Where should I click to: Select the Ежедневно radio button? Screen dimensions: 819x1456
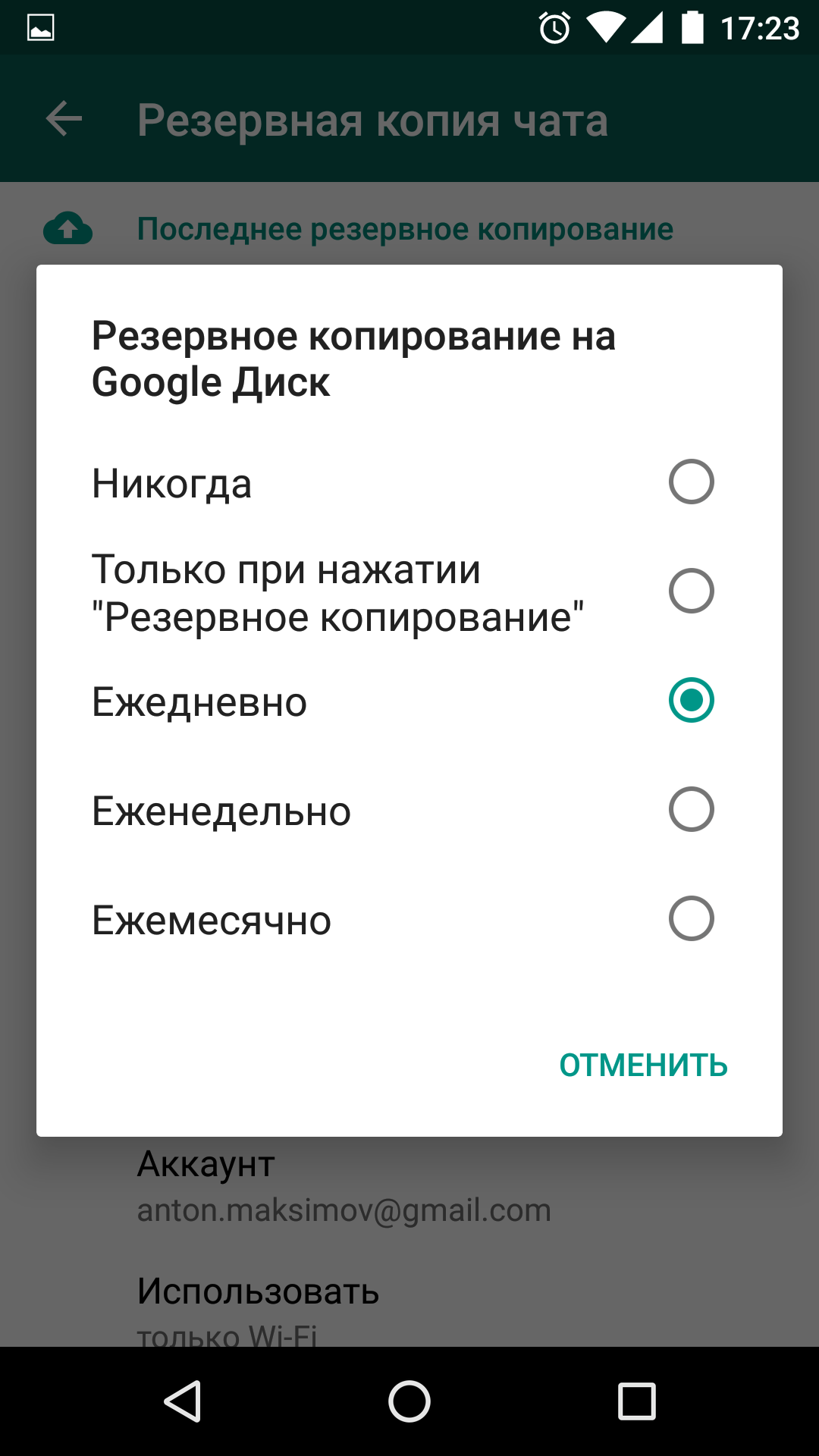[691, 701]
